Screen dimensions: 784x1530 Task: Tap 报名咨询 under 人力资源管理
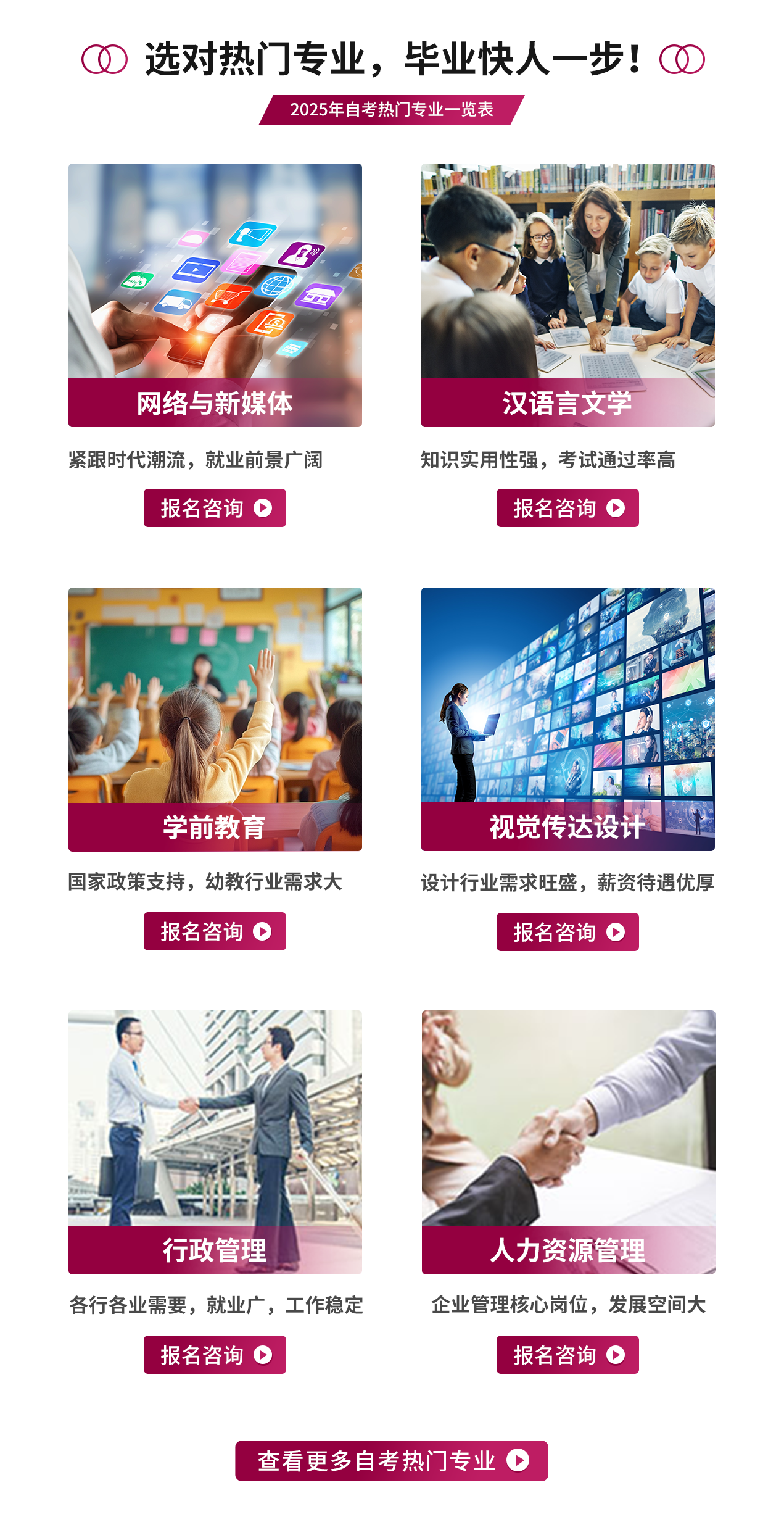pos(567,1355)
